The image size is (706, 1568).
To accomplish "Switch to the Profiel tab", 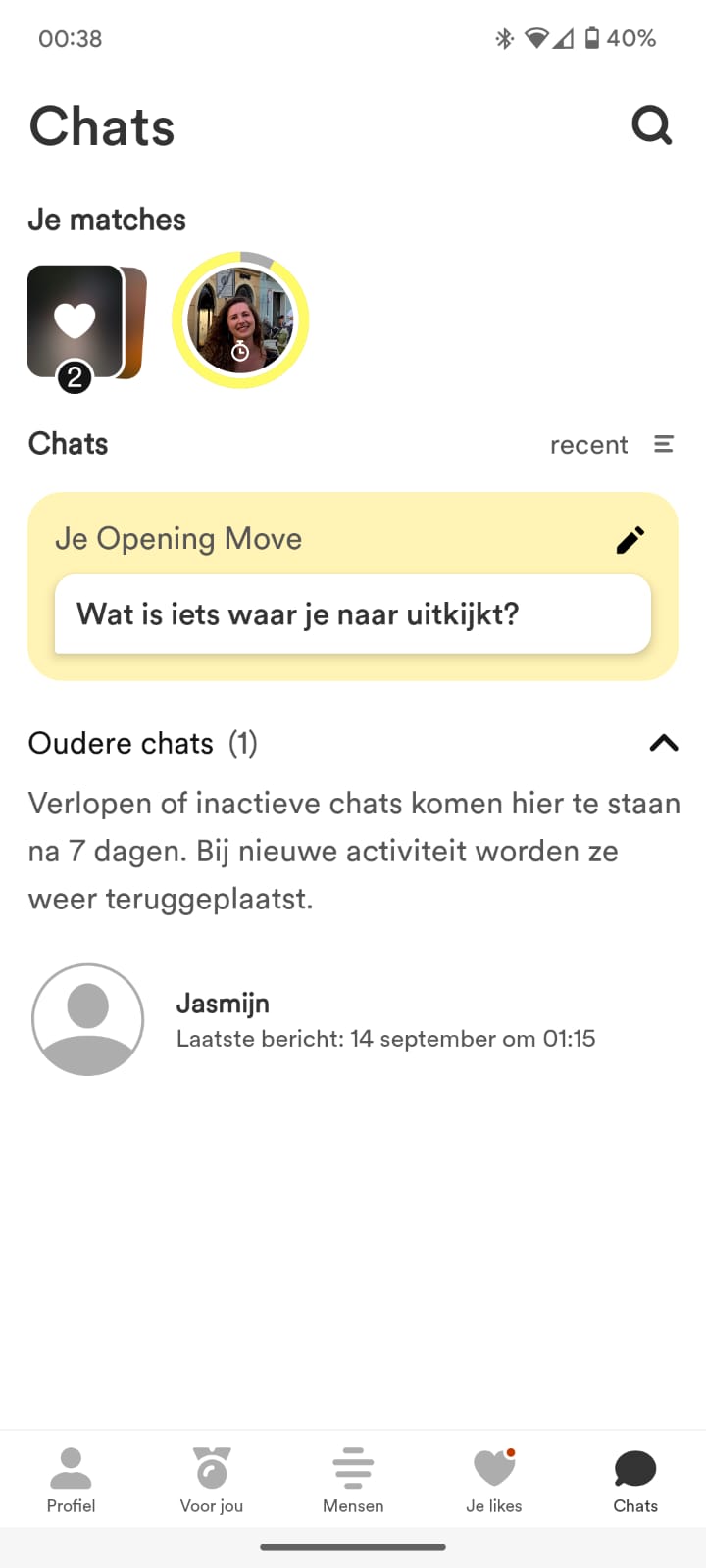I will 71,1480.
